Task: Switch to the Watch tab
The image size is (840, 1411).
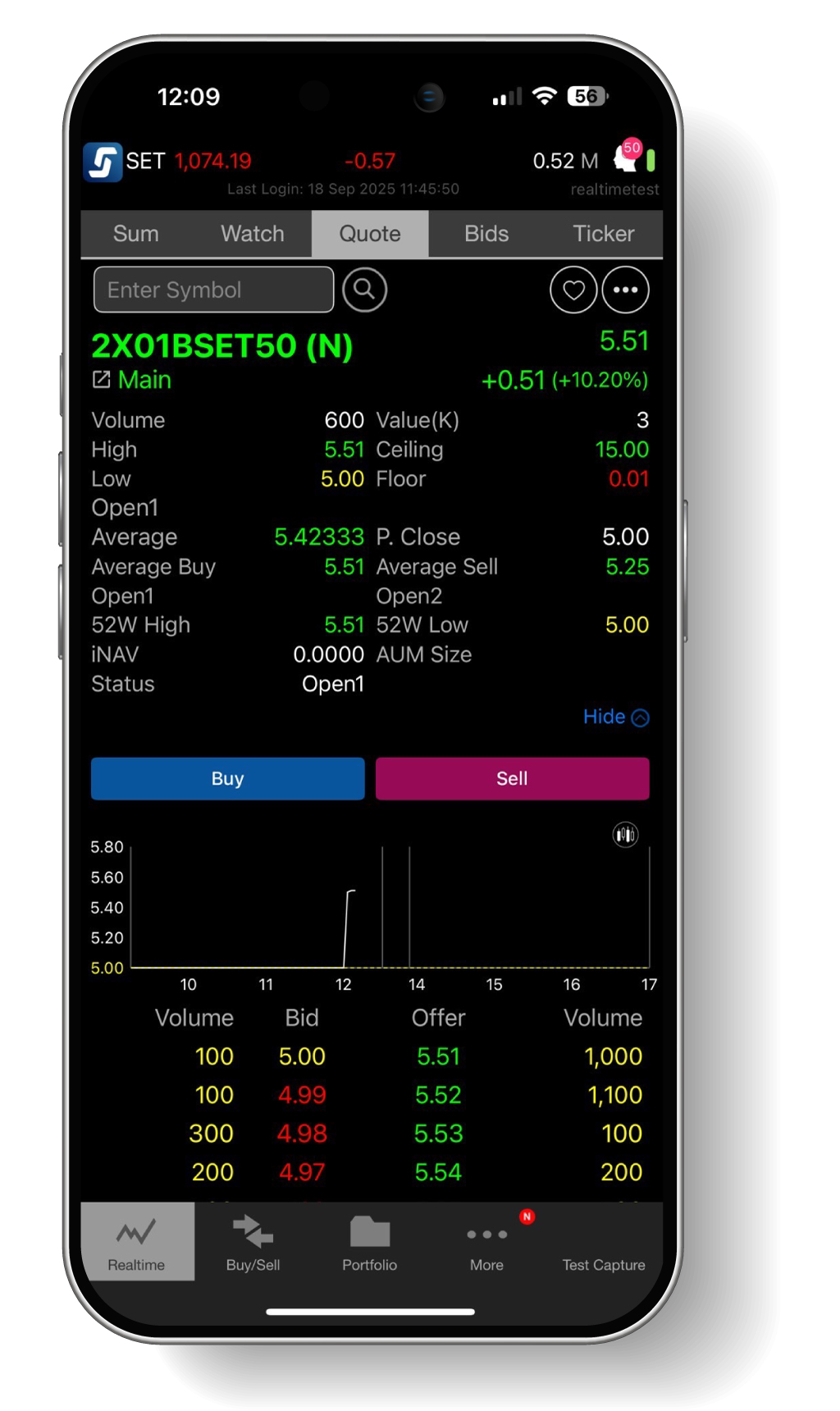Action: tap(253, 234)
